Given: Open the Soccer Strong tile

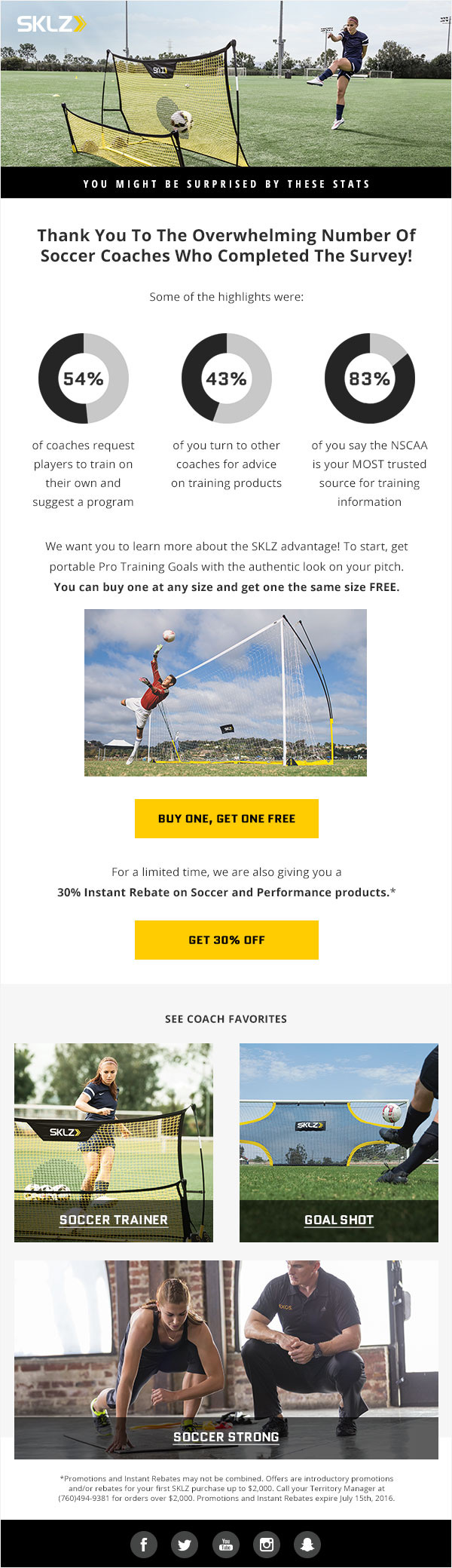Looking at the screenshot, I should click(226, 1359).
